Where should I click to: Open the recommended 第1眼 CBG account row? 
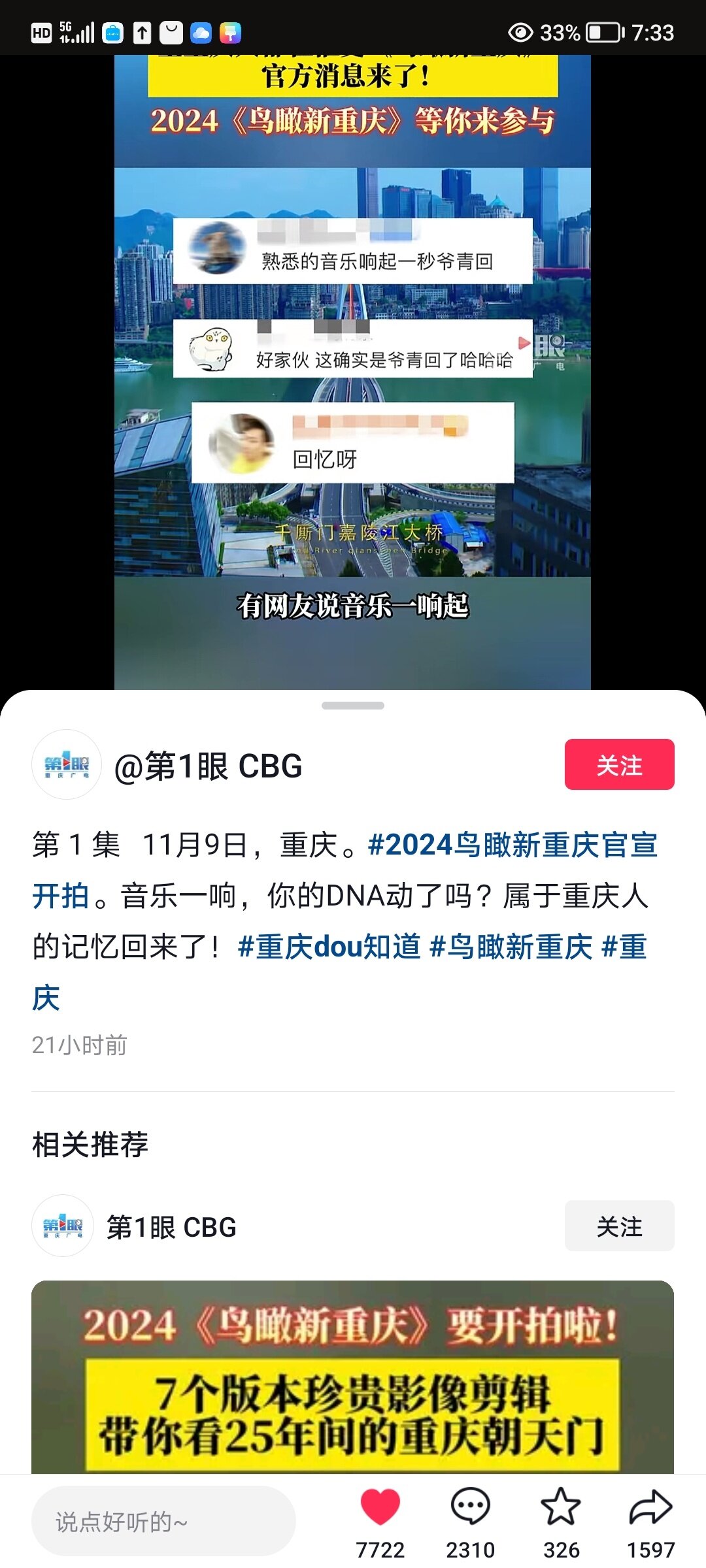coord(171,1227)
